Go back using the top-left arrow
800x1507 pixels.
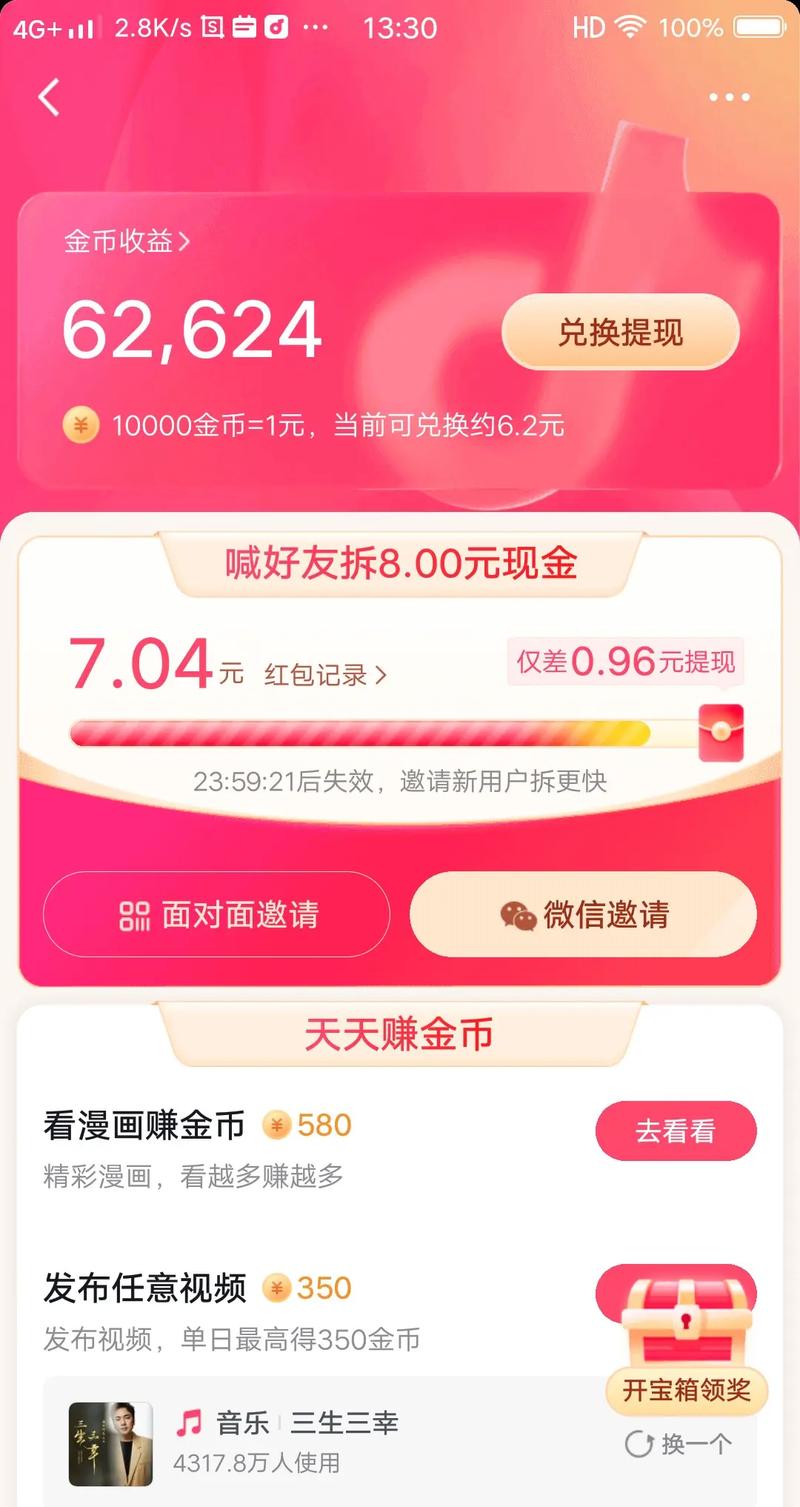pos(49,97)
